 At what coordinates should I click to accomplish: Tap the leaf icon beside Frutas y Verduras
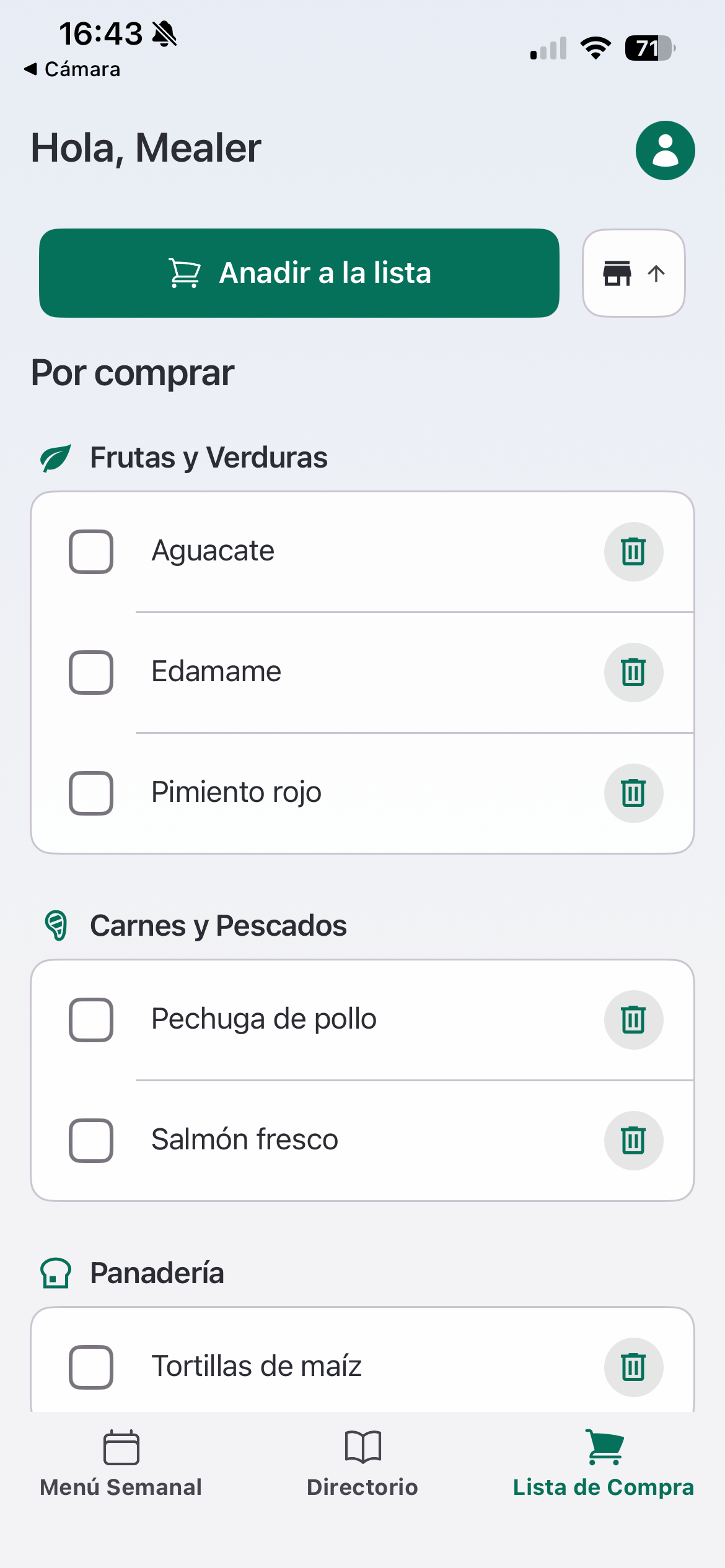coord(56,457)
